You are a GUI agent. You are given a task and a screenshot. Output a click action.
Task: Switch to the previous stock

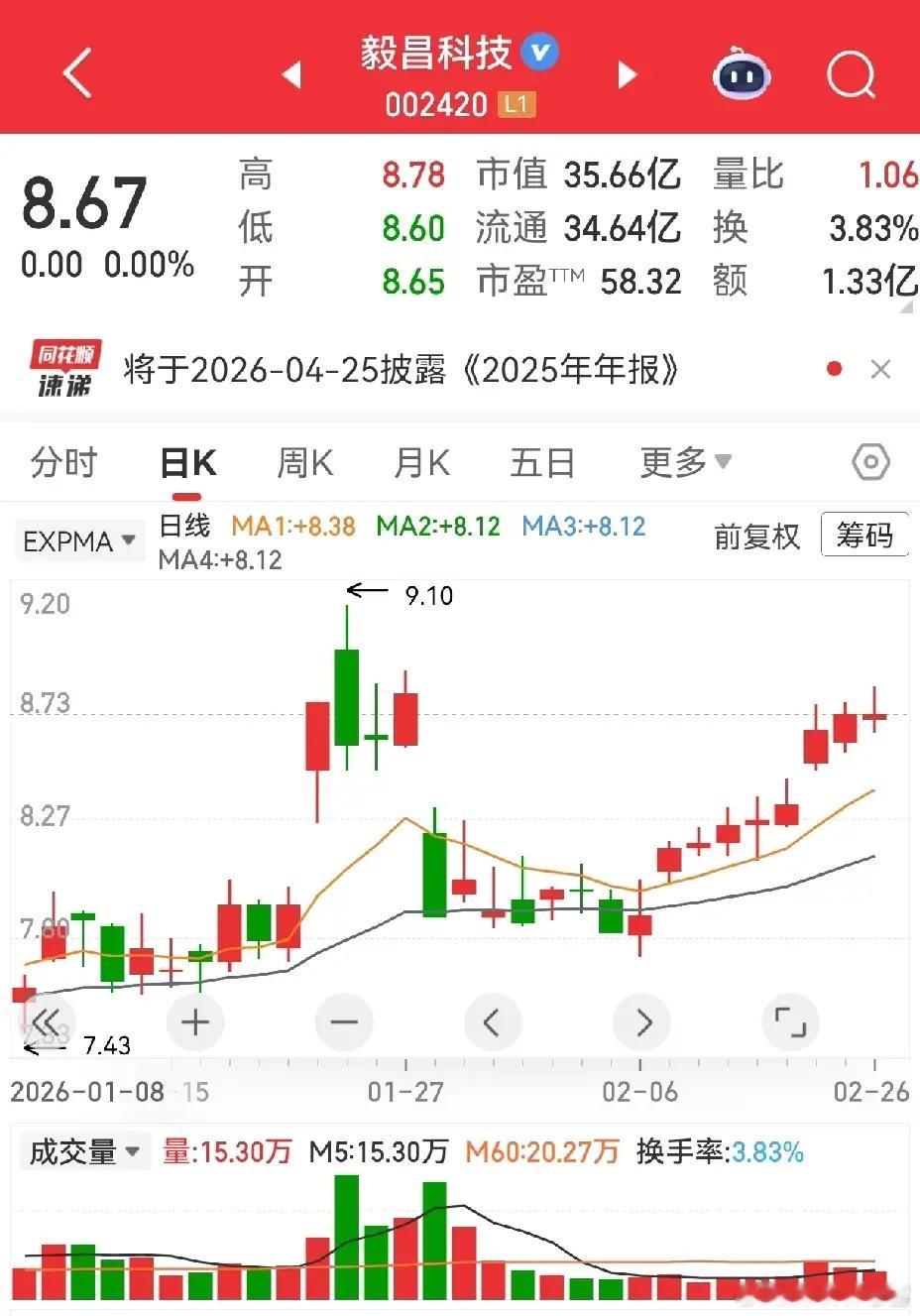click(x=291, y=74)
